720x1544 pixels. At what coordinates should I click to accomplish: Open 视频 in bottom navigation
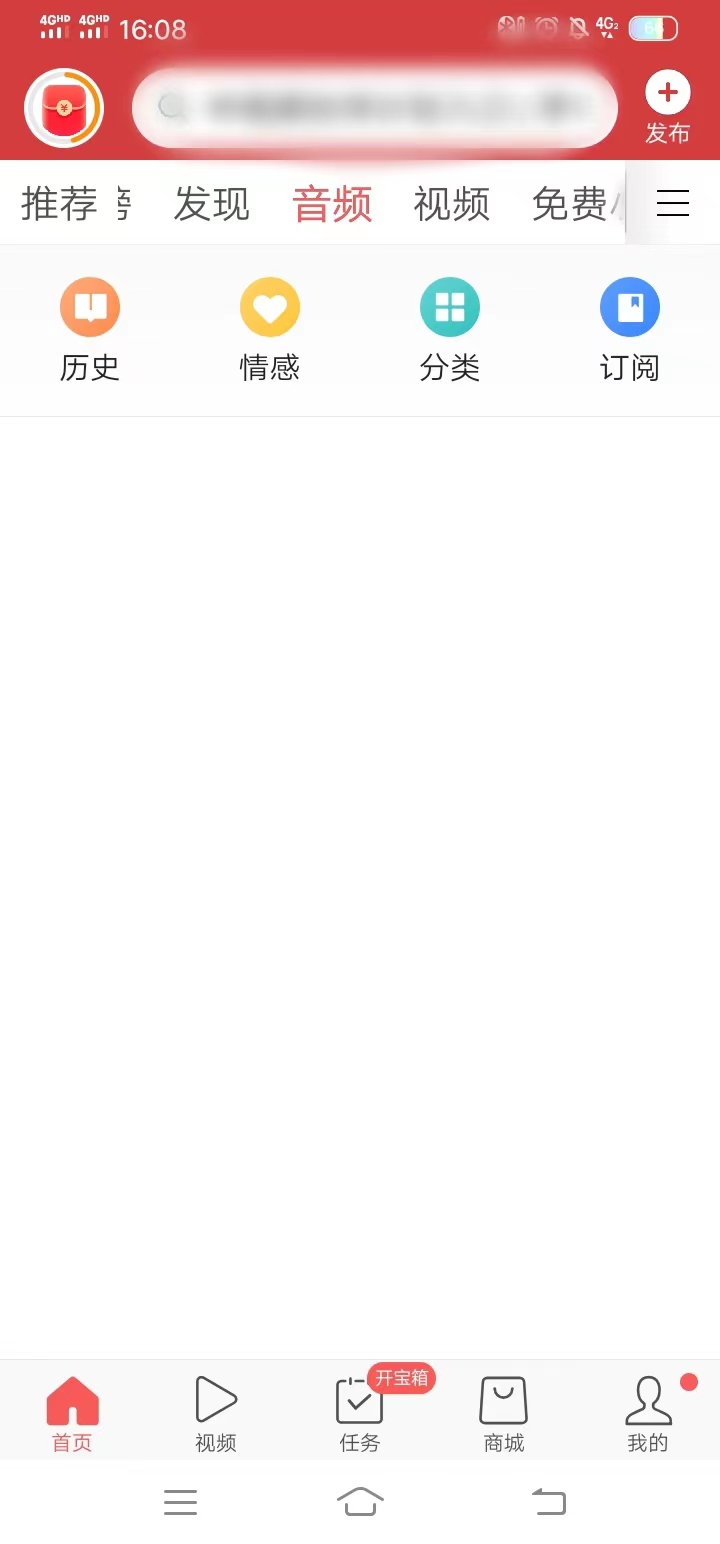tap(216, 1413)
